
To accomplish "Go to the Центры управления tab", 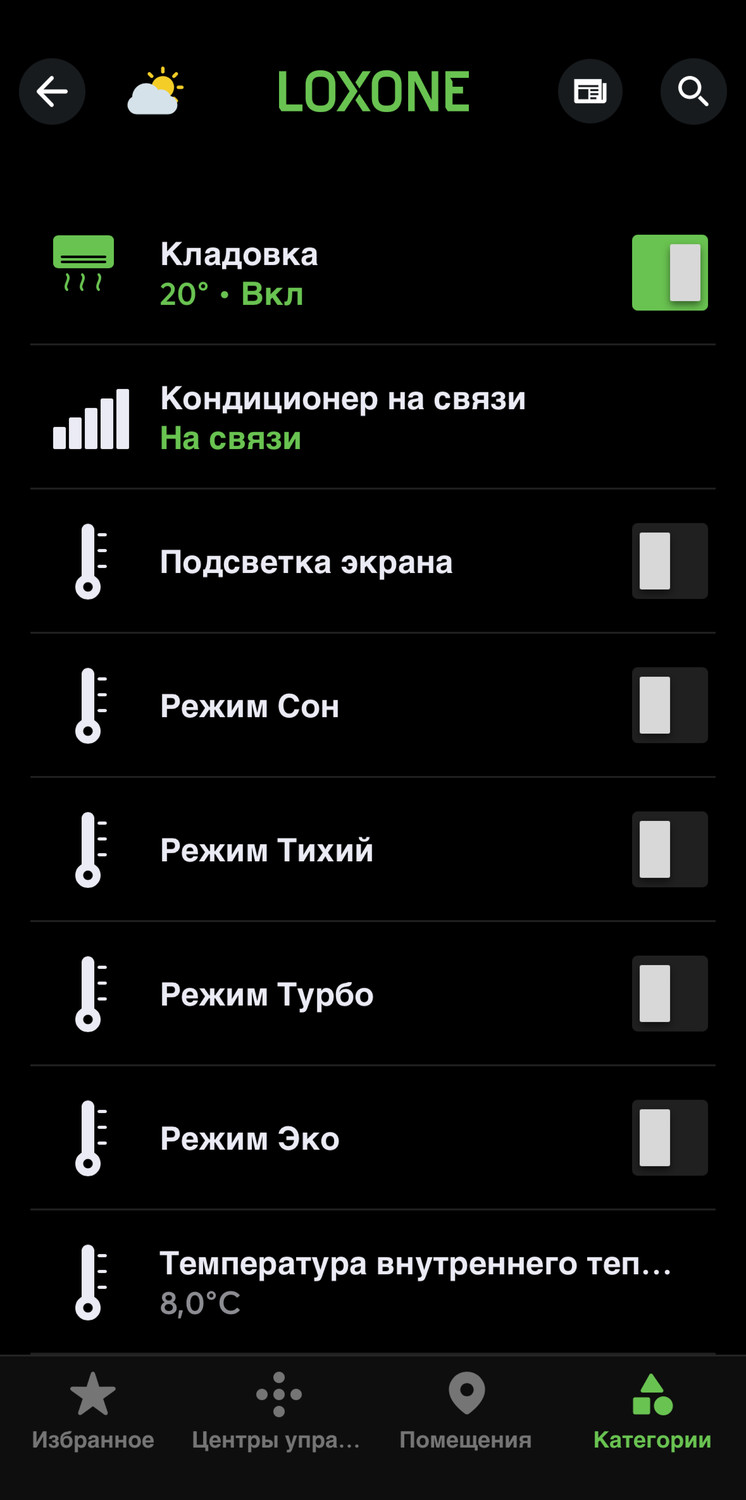I will coord(277,1412).
